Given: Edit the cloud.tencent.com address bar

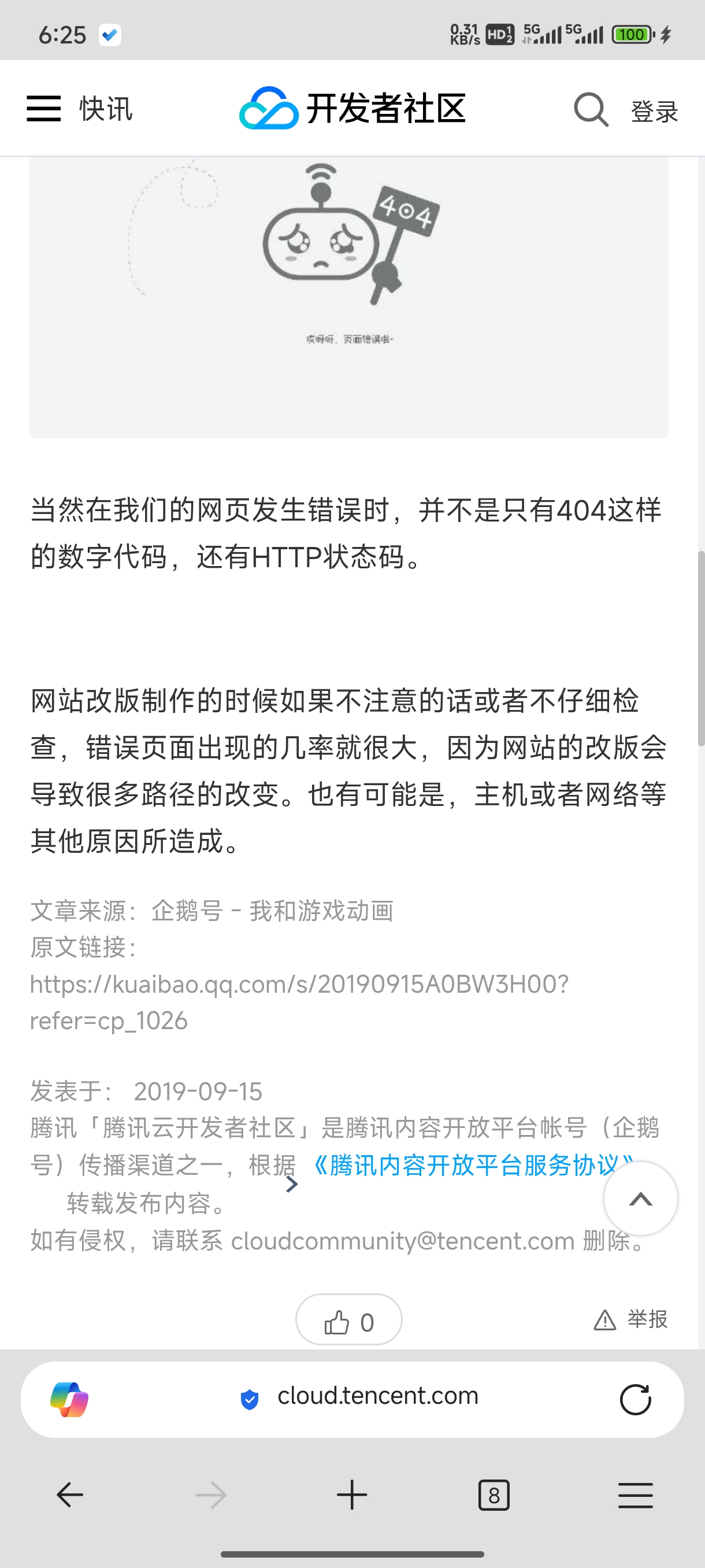Looking at the screenshot, I should tap(377, 1396).
